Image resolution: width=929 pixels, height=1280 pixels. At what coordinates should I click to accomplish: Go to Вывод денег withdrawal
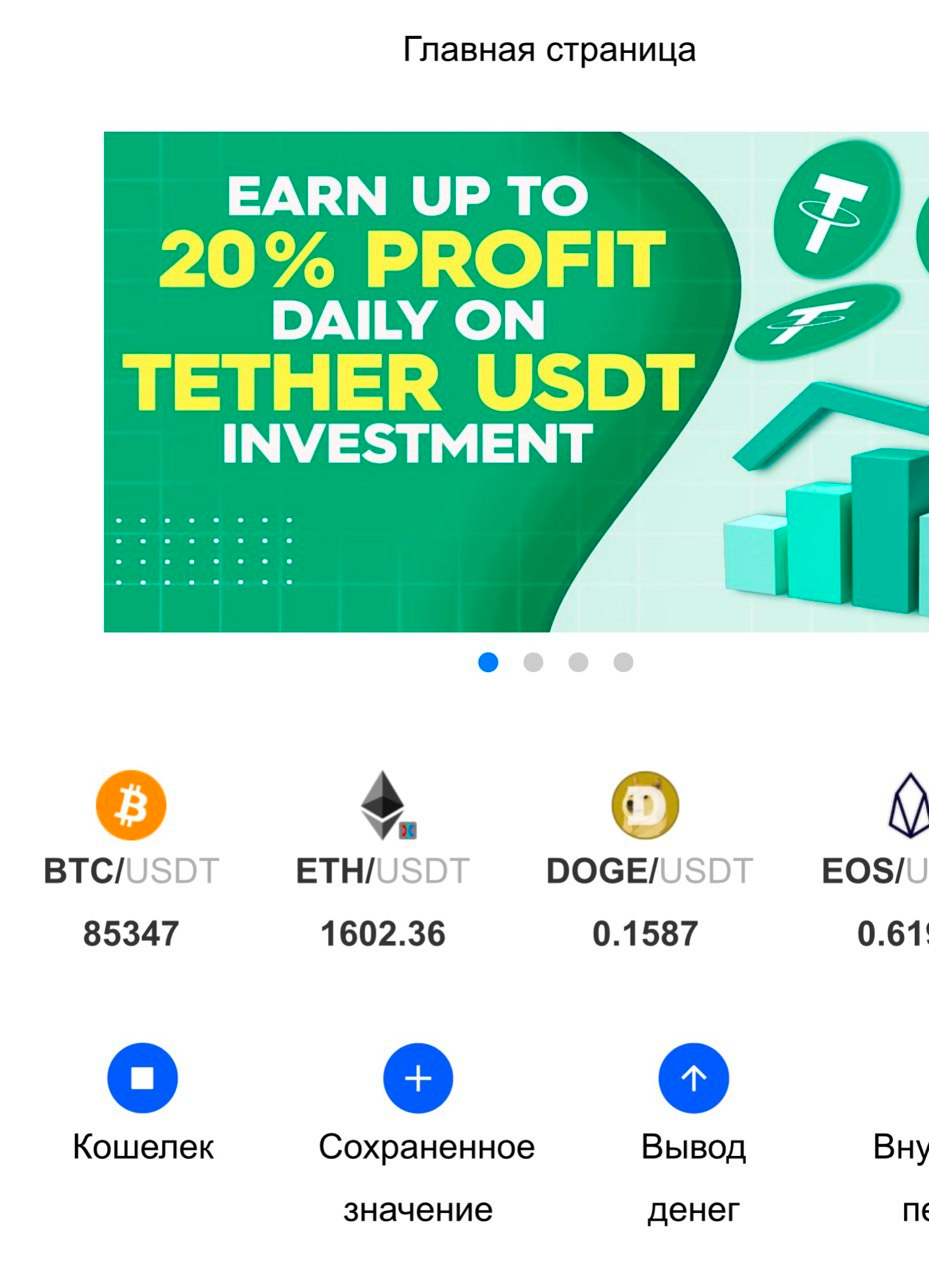click(693, 1078)
